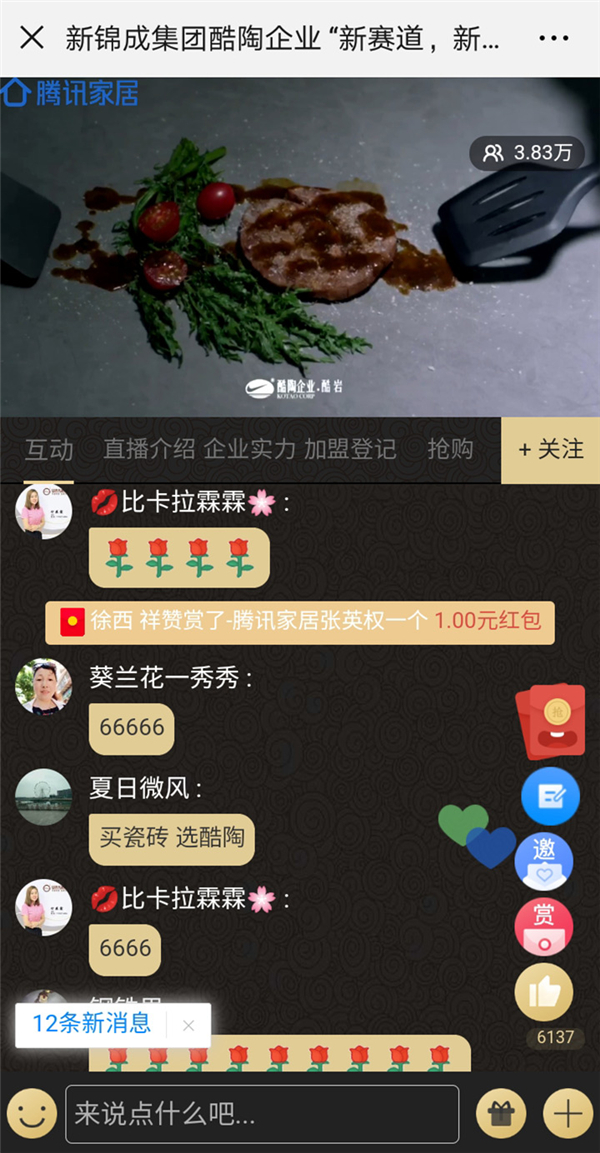This screenshot has height=1153, width=600.
Task: Send a gift with gift icon
Action: coord(501,1113)
